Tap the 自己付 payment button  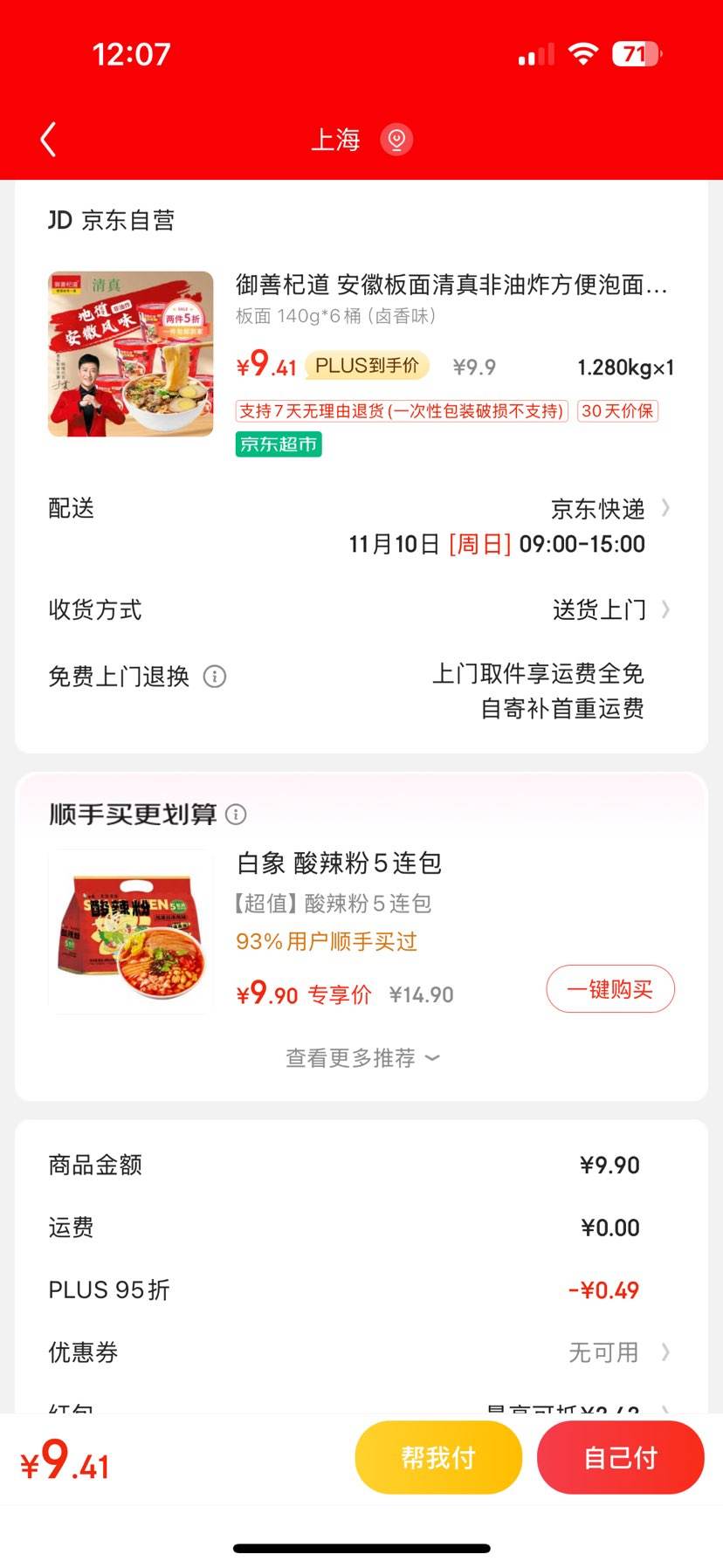(x=621, y=1456)
